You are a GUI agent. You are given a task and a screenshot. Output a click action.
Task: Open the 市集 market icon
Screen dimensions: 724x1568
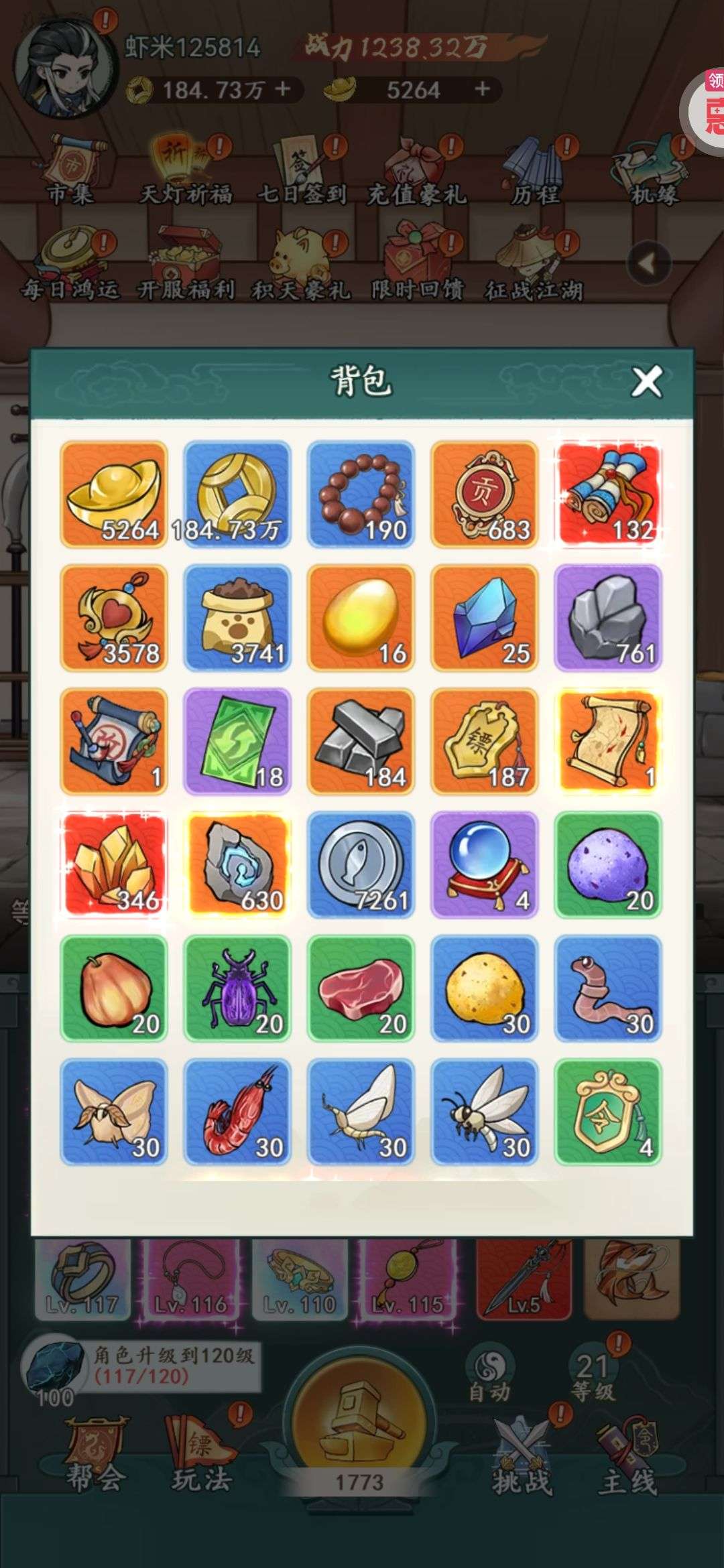pyautogui.click(x=70, y=171)
